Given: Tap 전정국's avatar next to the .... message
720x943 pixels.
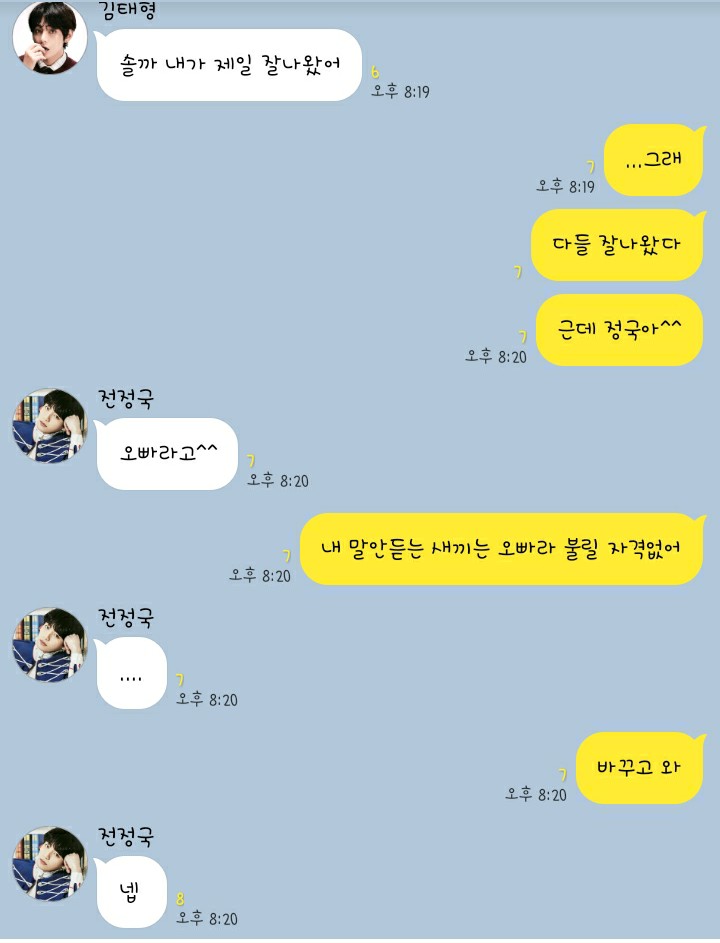Looking at the screenshot, I should pos(49,645).
